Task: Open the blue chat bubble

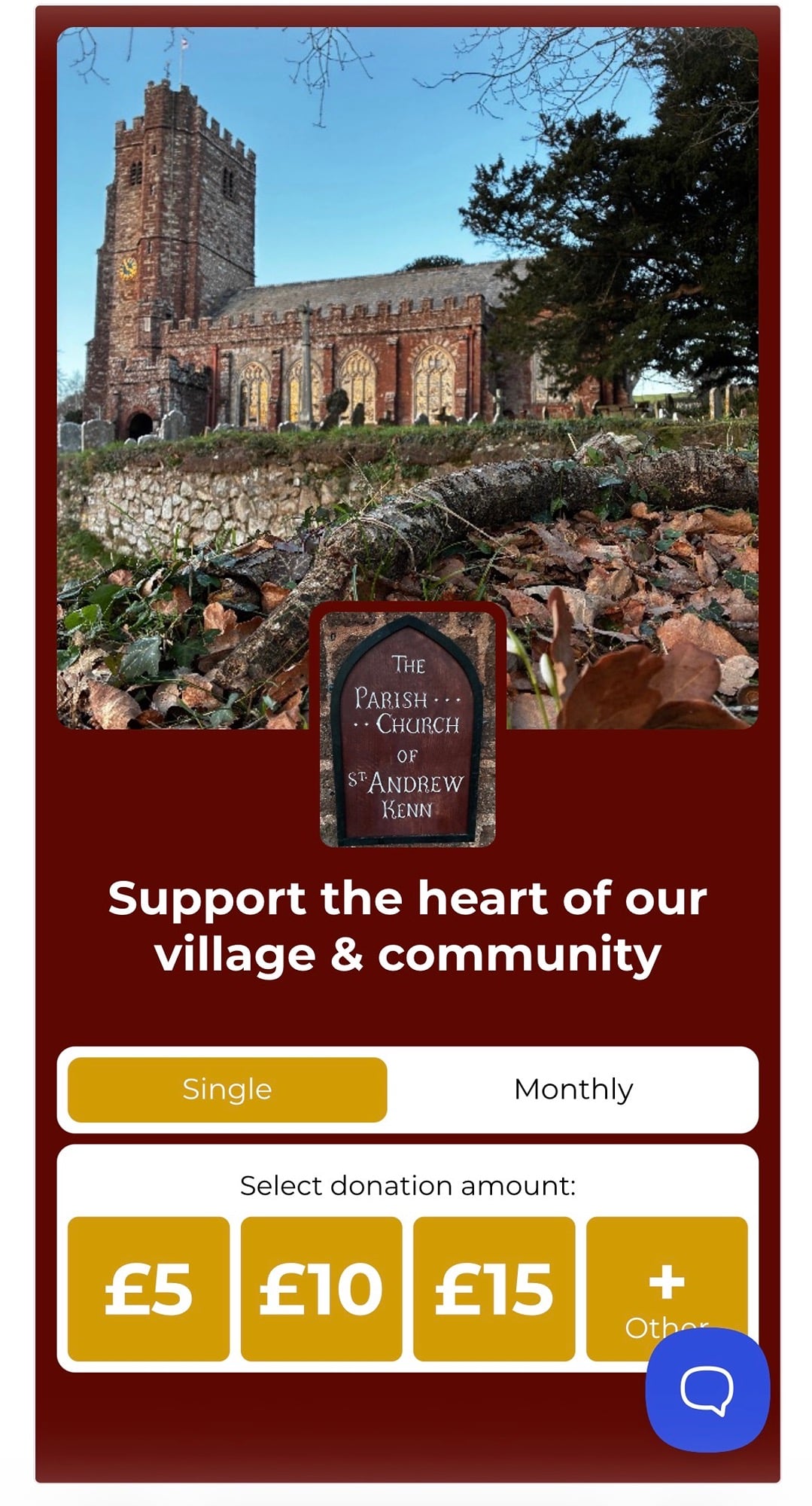Action: (x=707, y=1389)
